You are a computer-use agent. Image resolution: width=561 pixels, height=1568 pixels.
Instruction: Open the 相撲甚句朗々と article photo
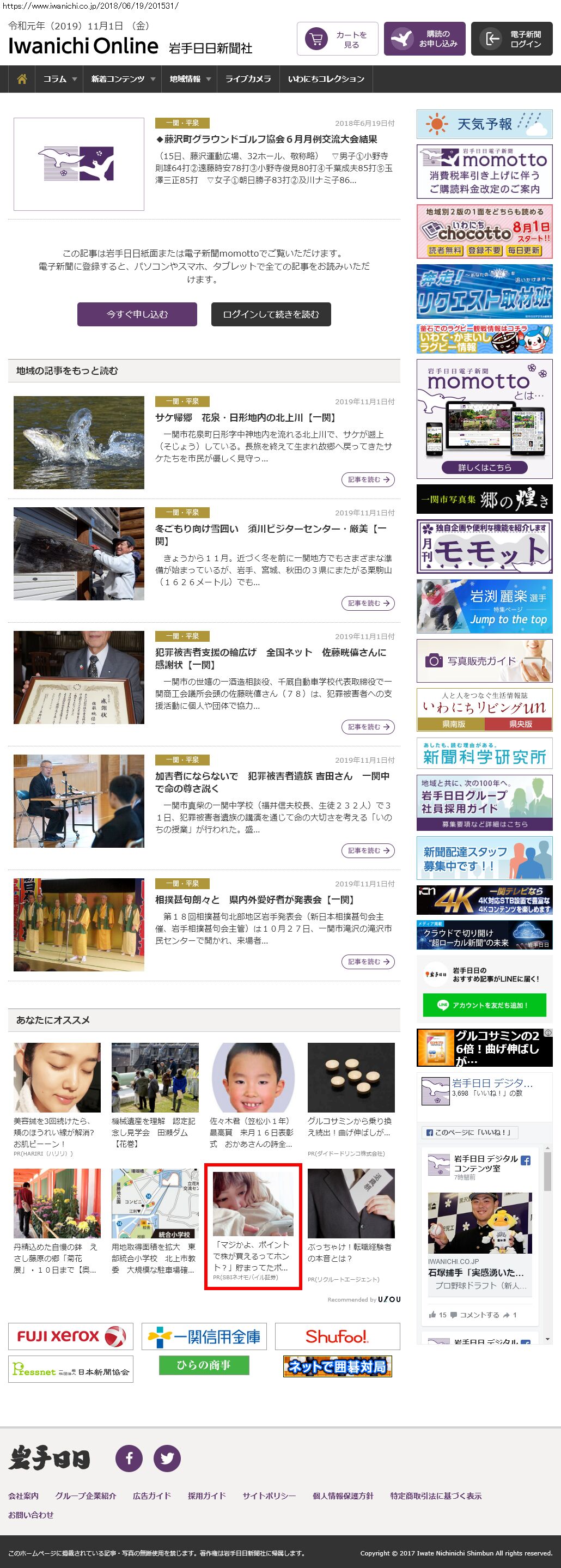[x=78, y=924]
